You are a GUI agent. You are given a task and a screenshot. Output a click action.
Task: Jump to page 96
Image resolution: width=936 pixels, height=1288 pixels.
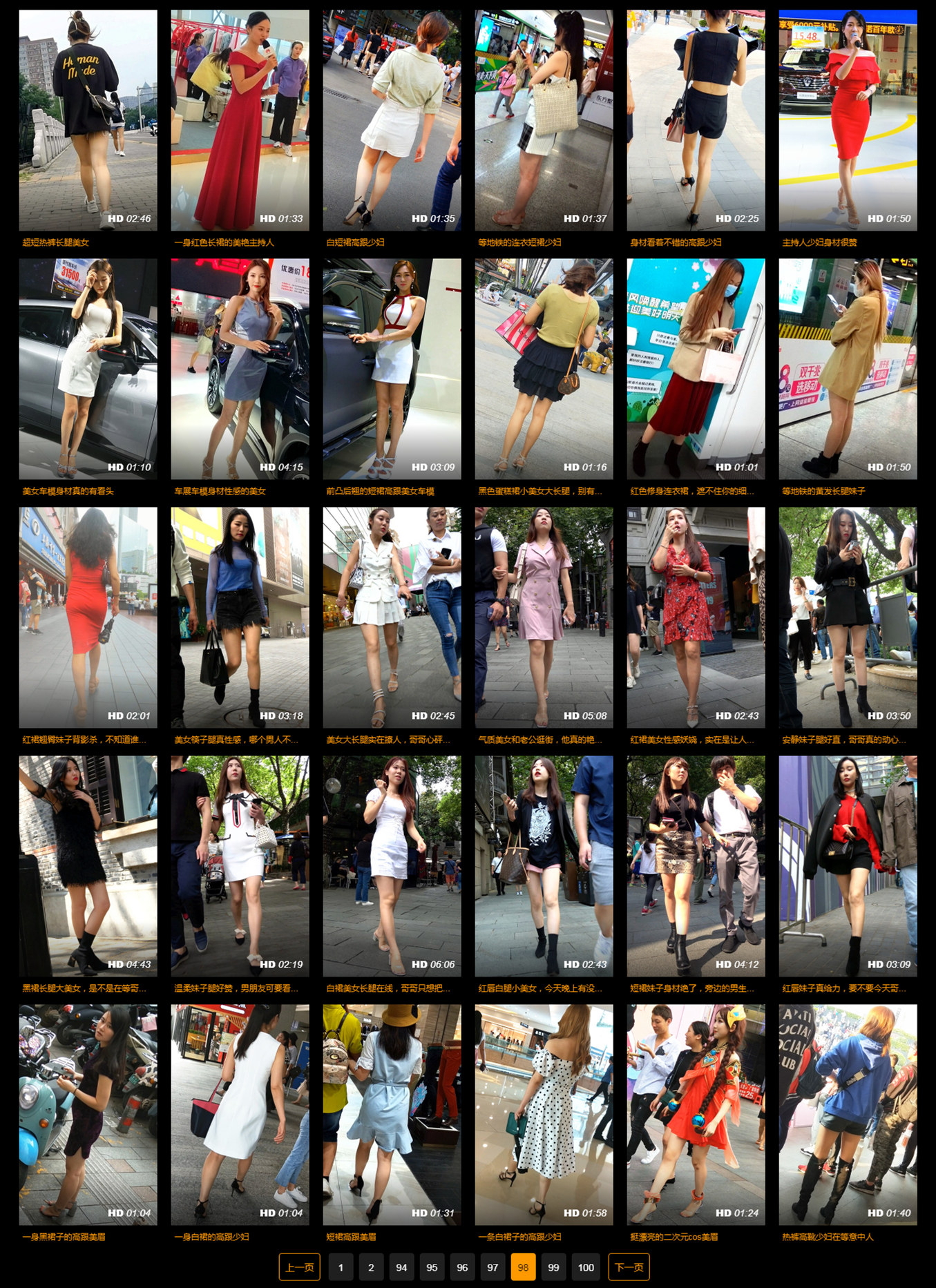point(462,1267)
